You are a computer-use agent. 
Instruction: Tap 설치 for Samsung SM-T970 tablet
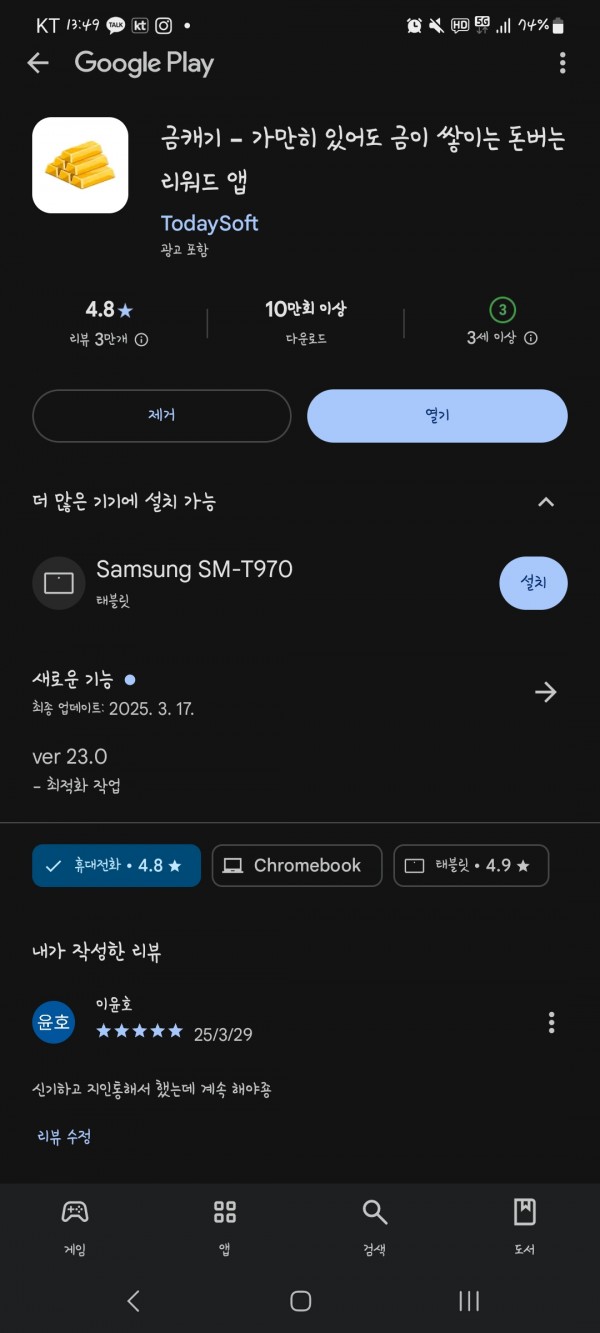click(533, 583)
